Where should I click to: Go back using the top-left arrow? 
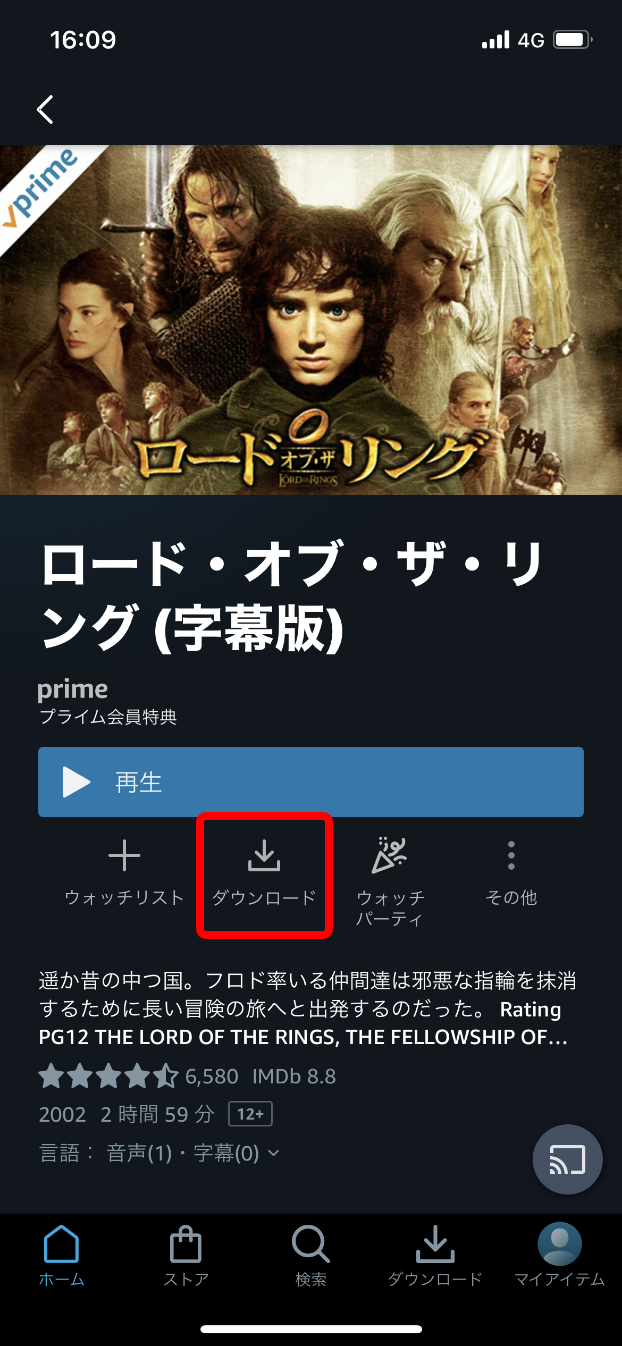point(45,109)
